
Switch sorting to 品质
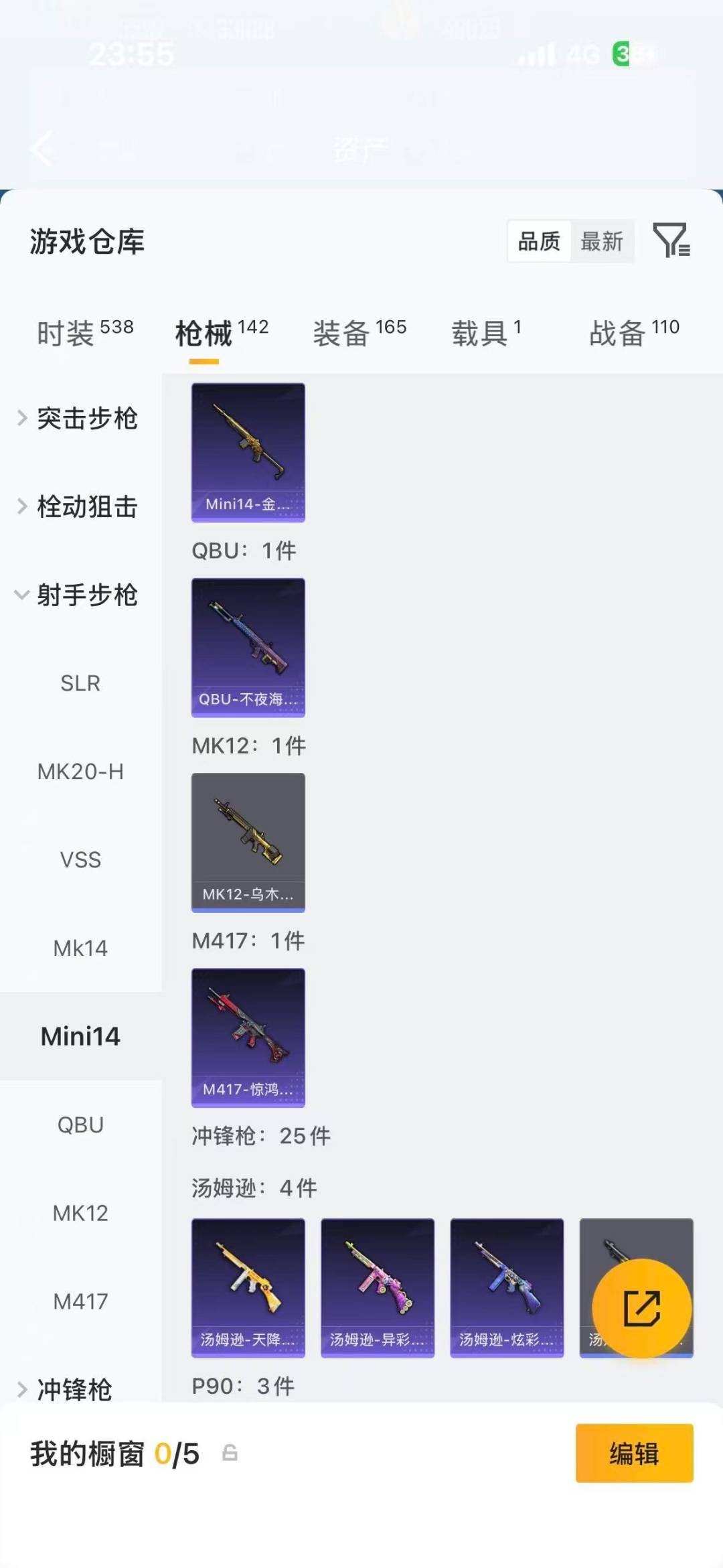point(539,242)
